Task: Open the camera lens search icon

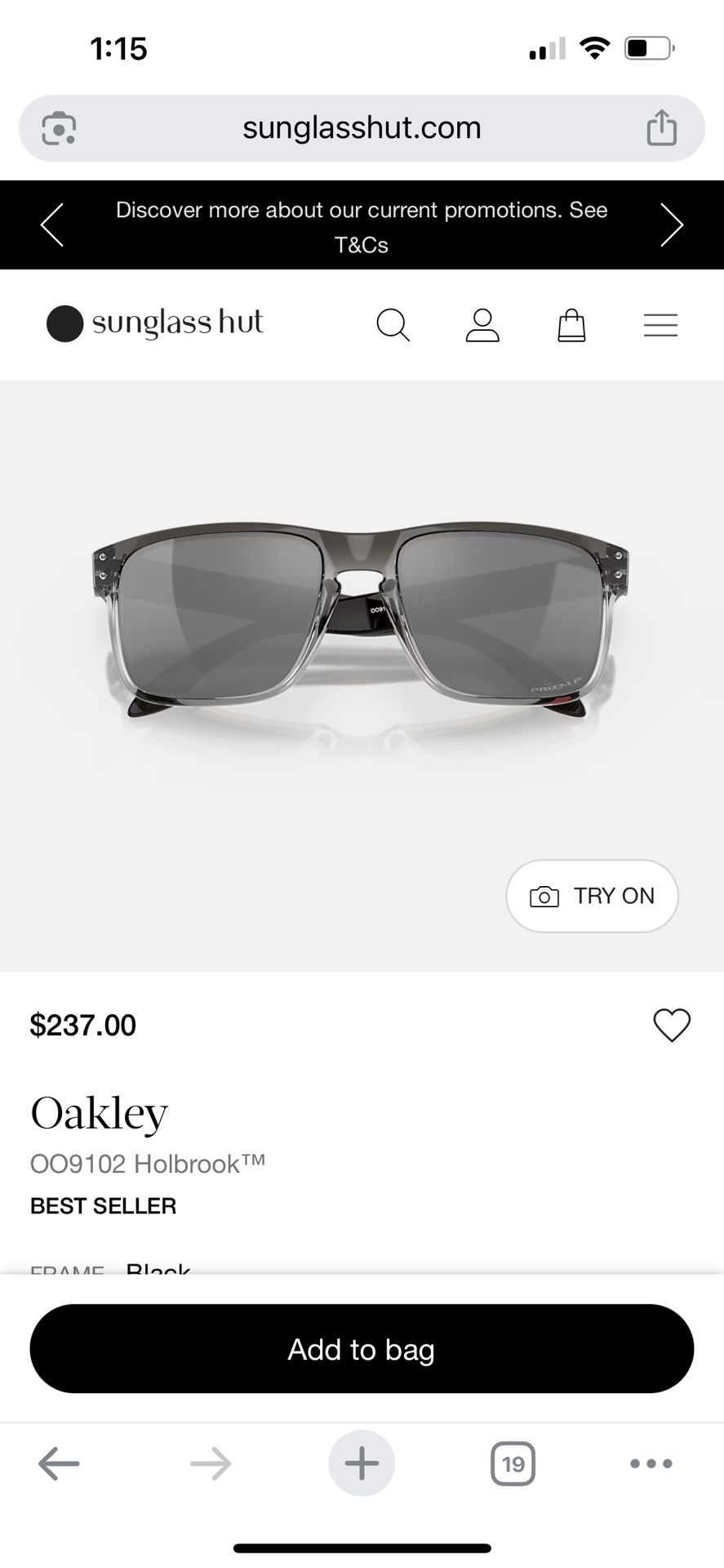Action: click(x=59, y=128)
